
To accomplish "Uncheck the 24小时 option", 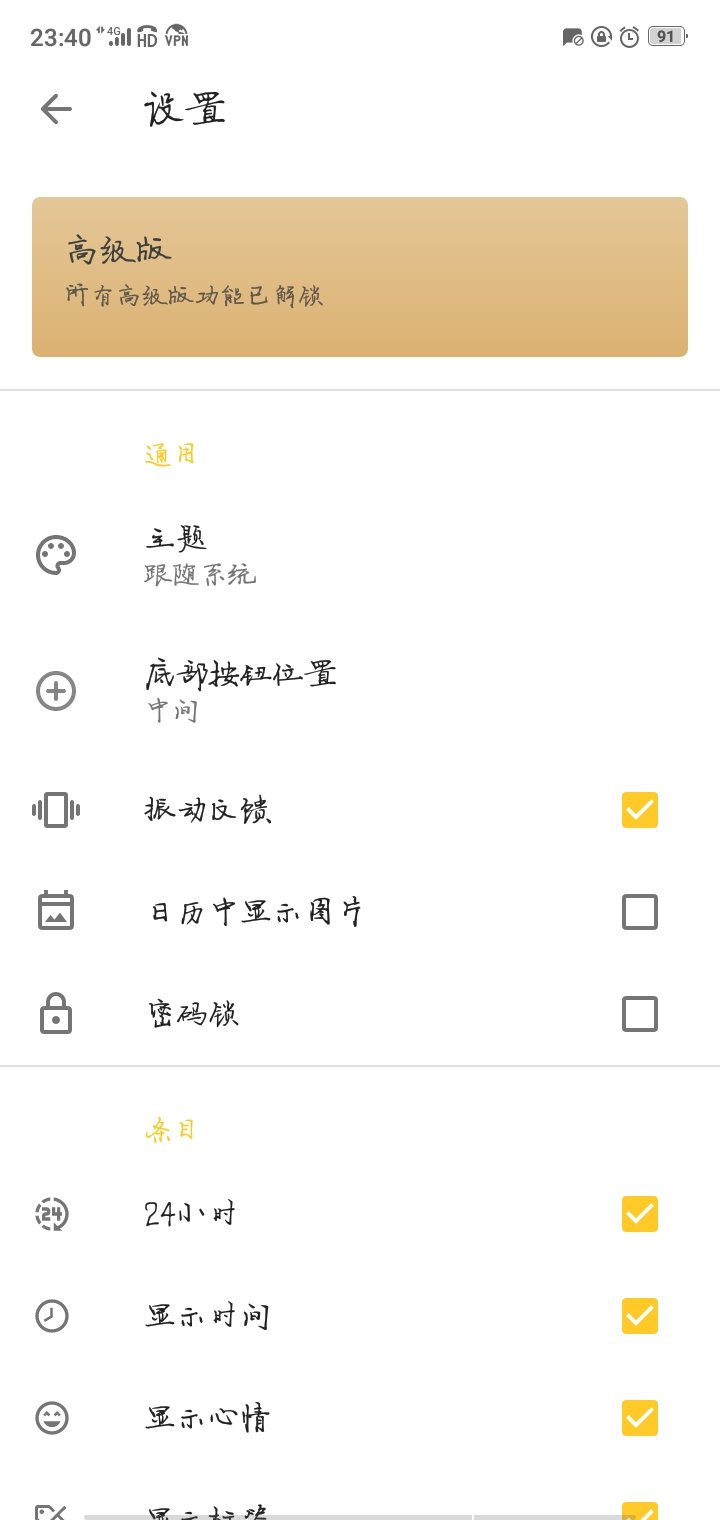I will coord(639,1214).
